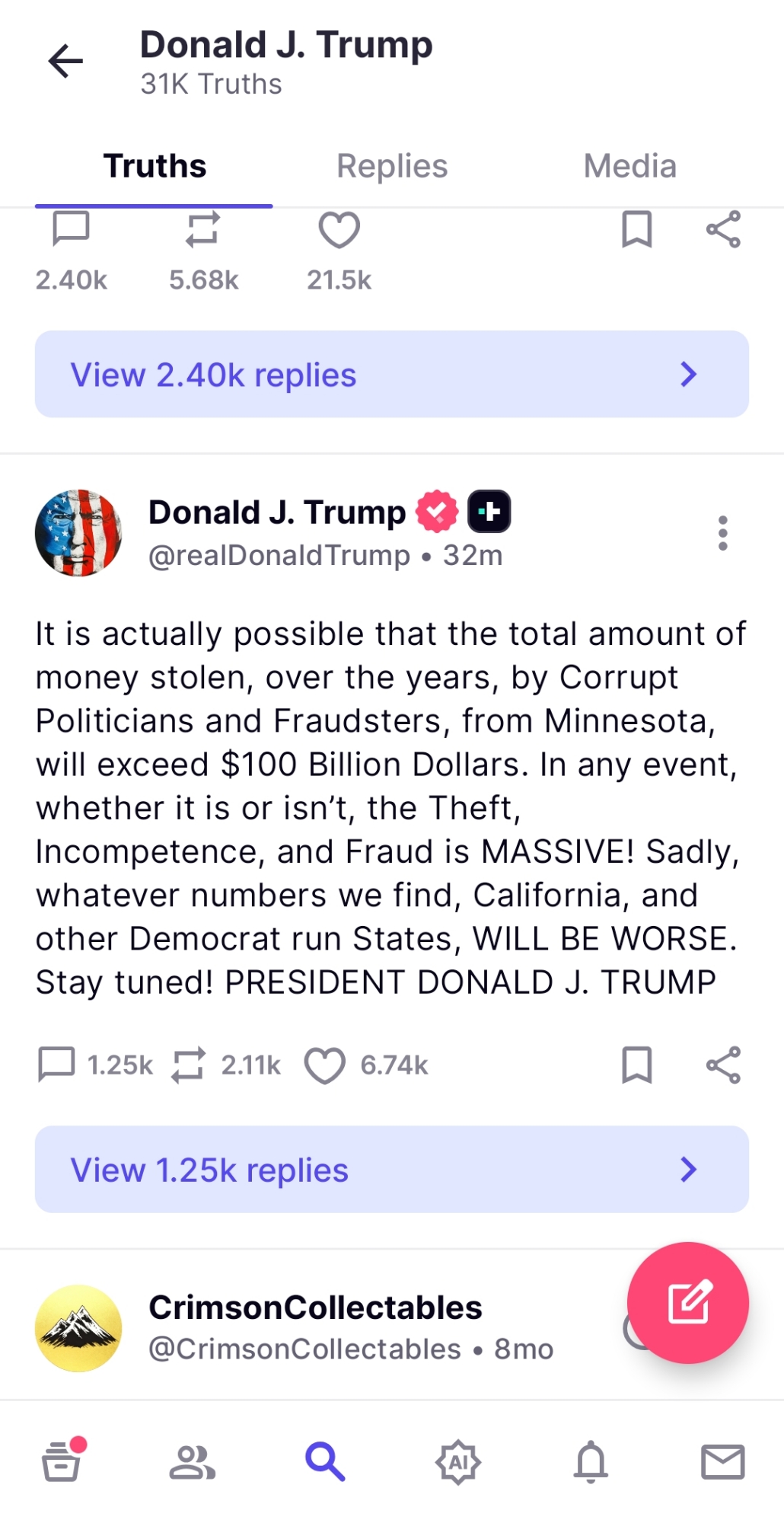Compose a new Truth
Screen dimensions: 784x1523
click(687, 1303)
